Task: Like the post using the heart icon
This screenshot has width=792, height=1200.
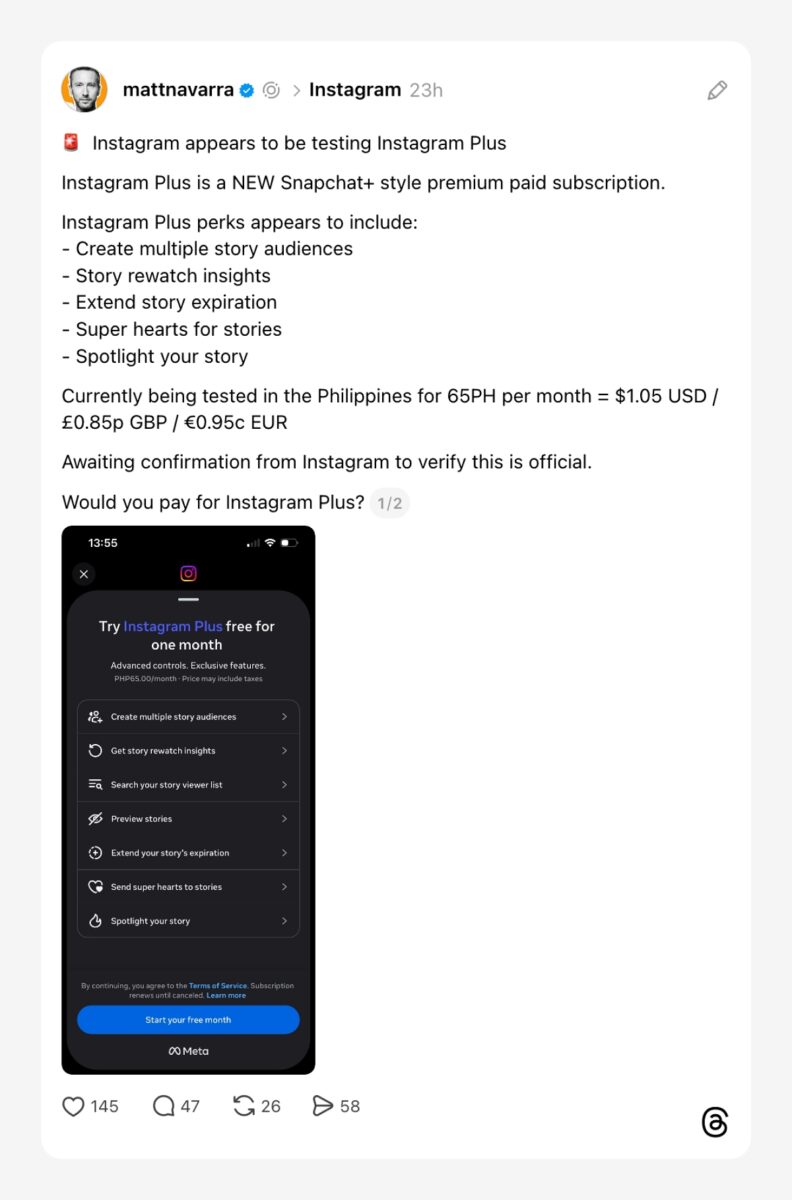Action: 73,1106
